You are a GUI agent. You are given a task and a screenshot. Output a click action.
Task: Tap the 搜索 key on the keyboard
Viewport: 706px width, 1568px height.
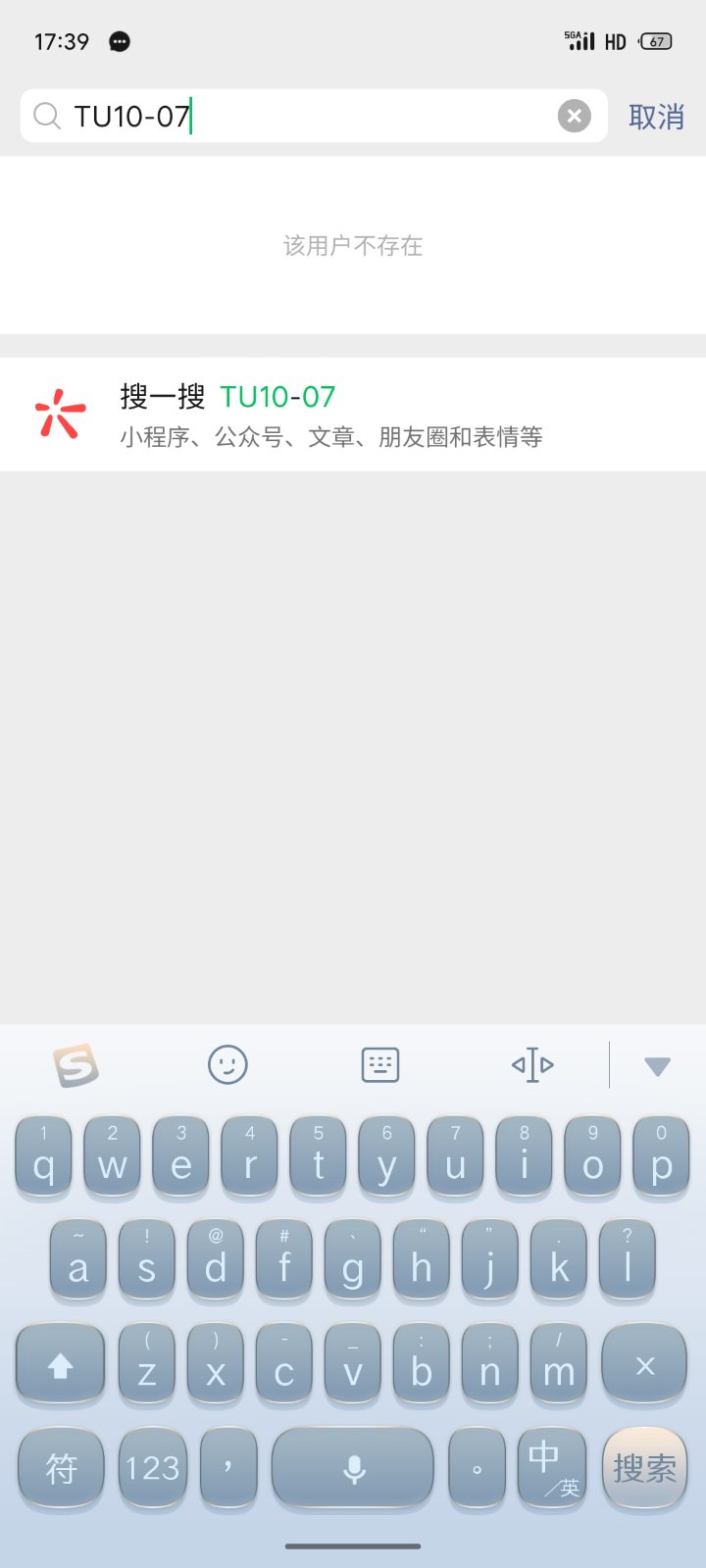pyautogui.click(x=644, y=1467)
